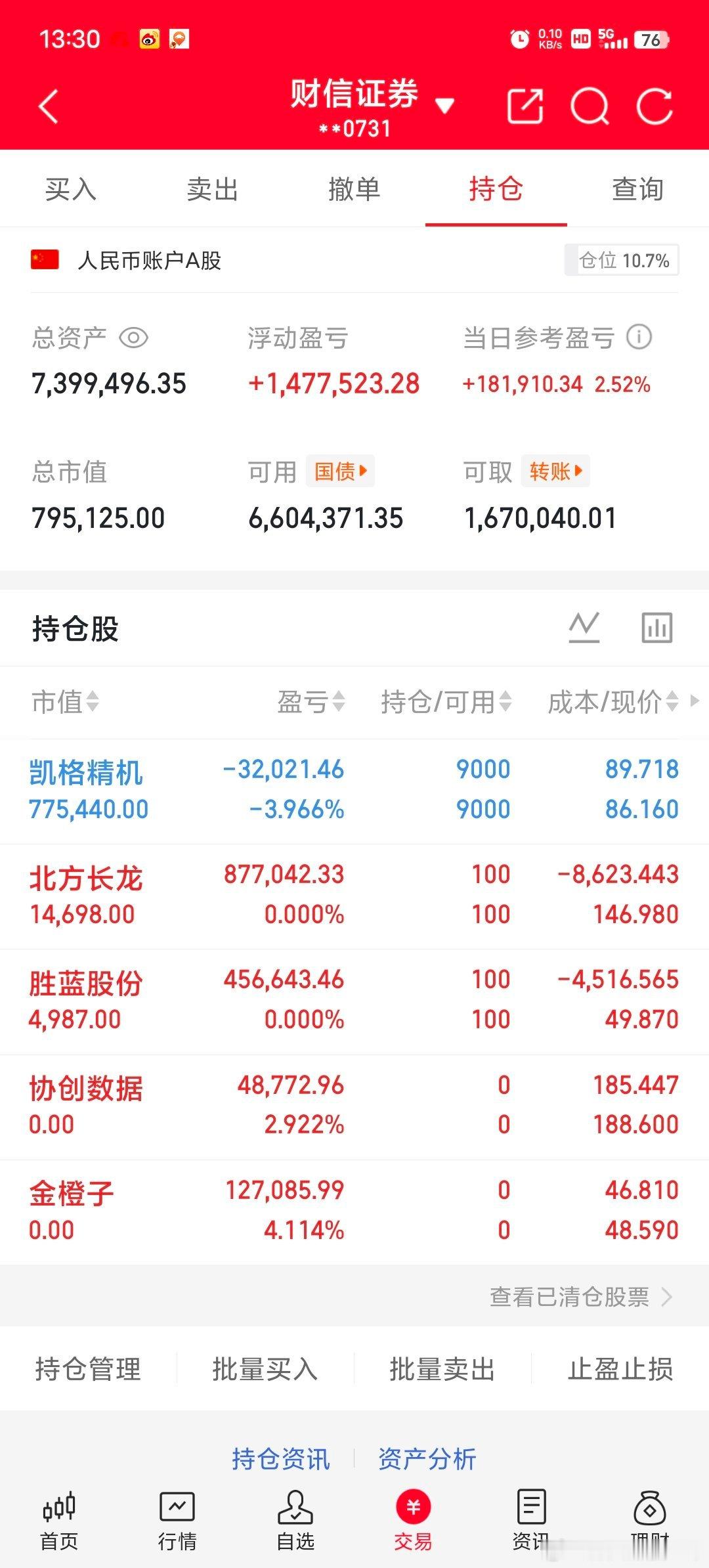The image size is (709, 1568).
Task: Tap the info icon beside 当日参考盈亏
Action: [x=639, y=338]
